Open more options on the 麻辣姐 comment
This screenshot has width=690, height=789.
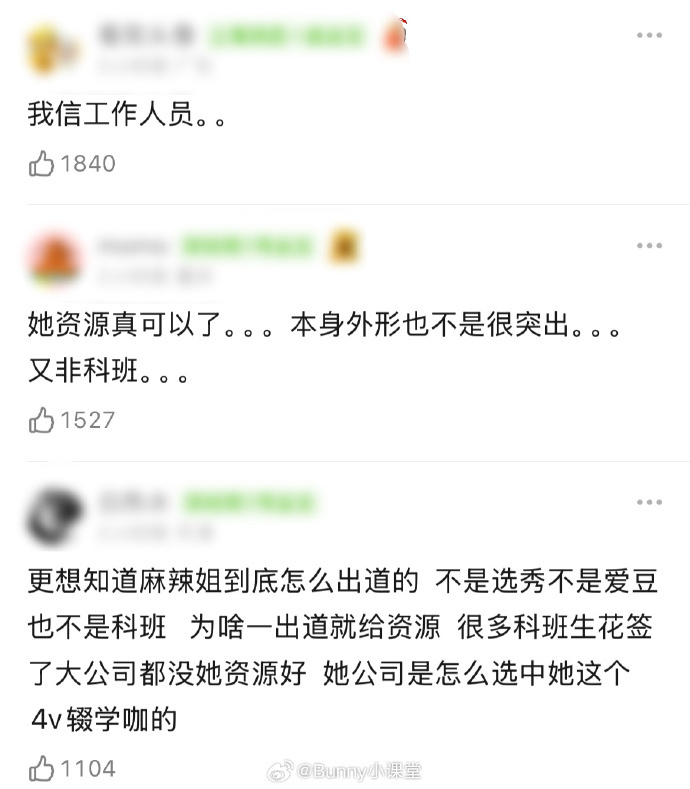point(649,502)
